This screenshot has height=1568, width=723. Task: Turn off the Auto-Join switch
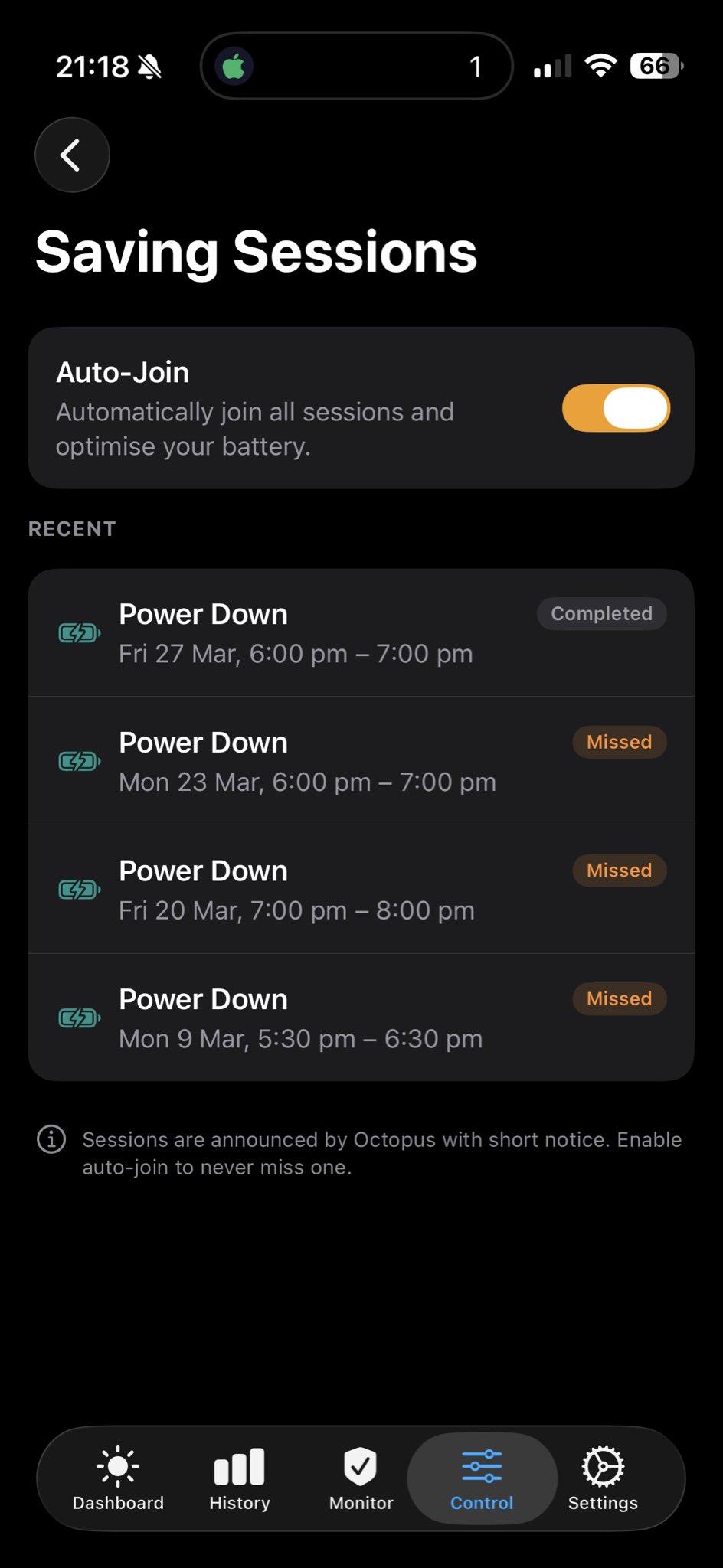(616, 408)
